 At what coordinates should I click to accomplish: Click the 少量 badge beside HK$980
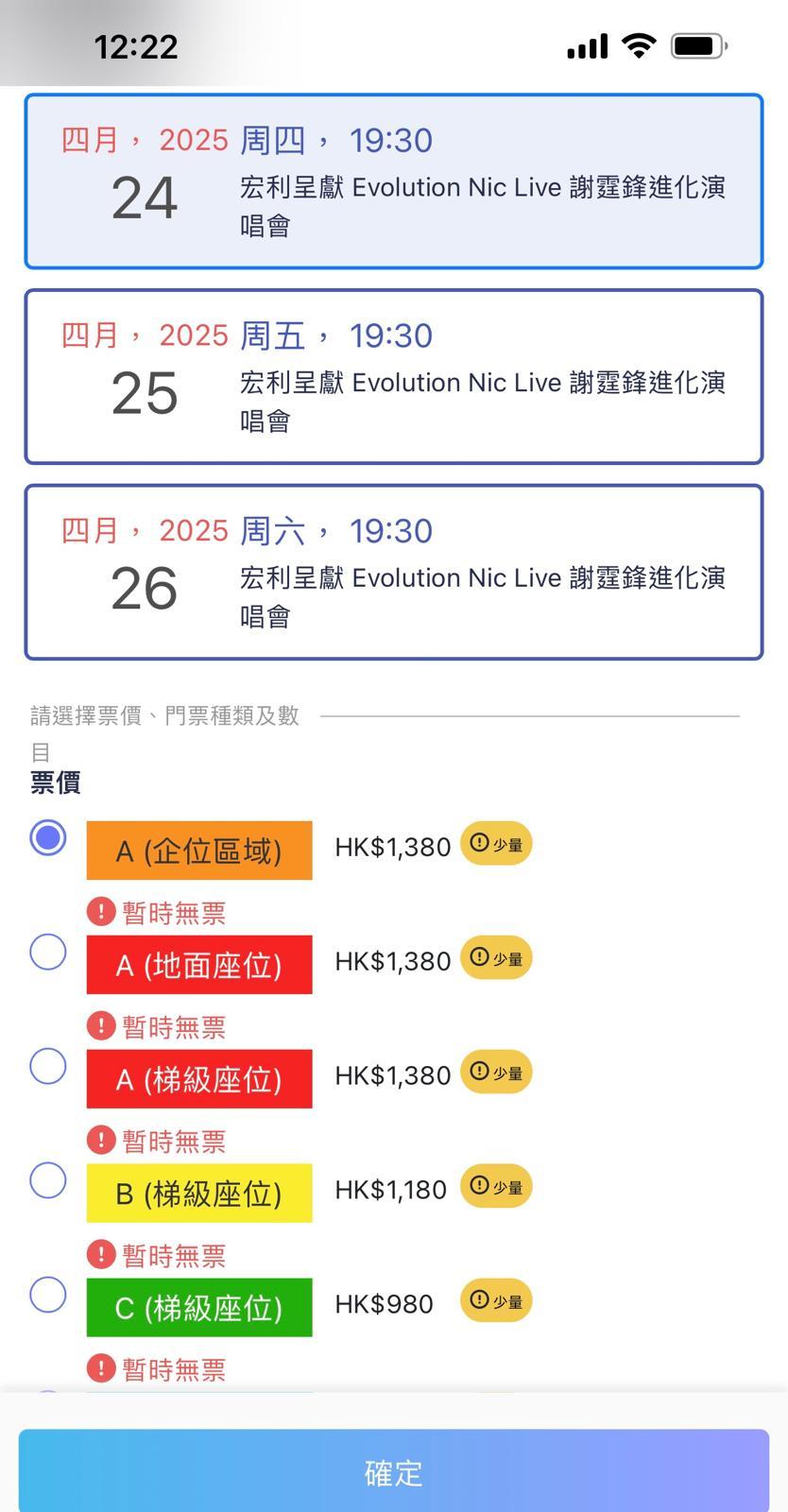495,1300
